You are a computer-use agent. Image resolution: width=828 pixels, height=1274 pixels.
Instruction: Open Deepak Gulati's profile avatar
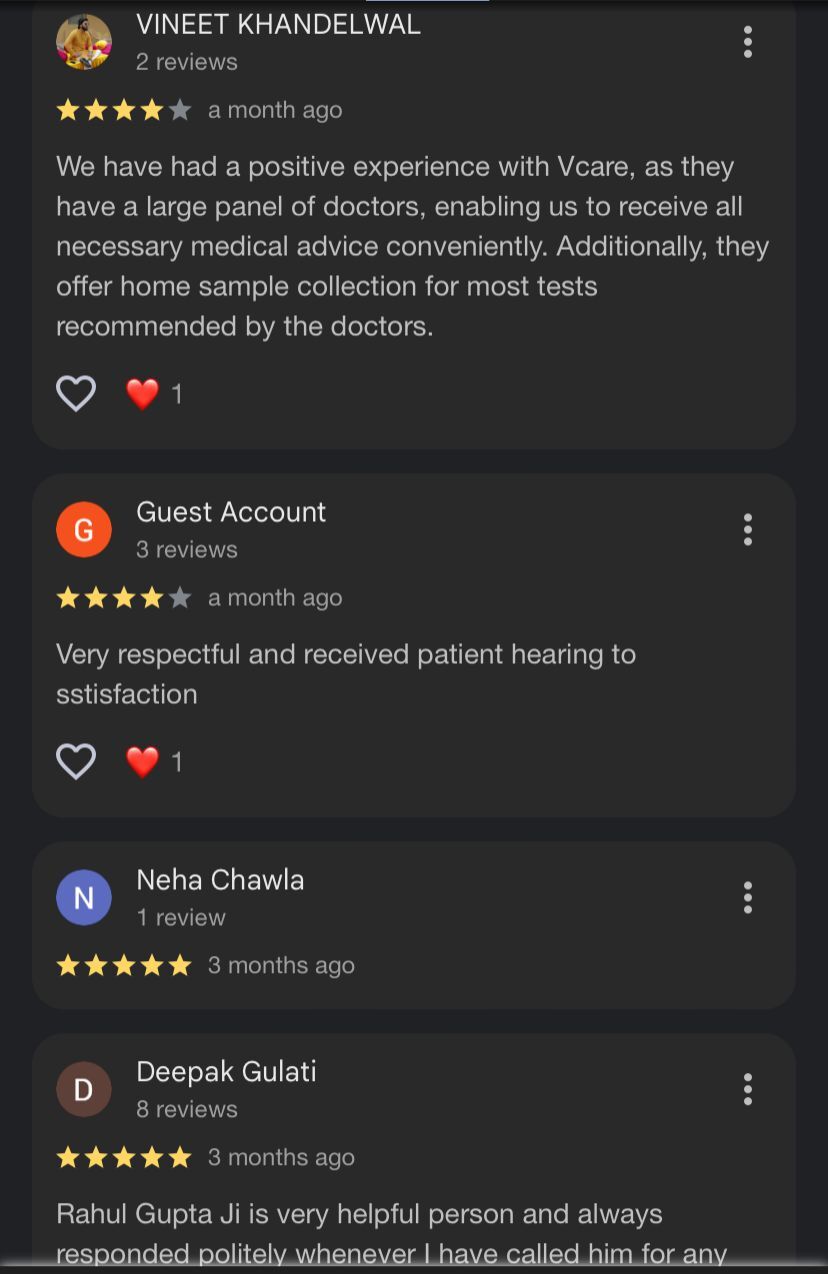coord(84,1089)
